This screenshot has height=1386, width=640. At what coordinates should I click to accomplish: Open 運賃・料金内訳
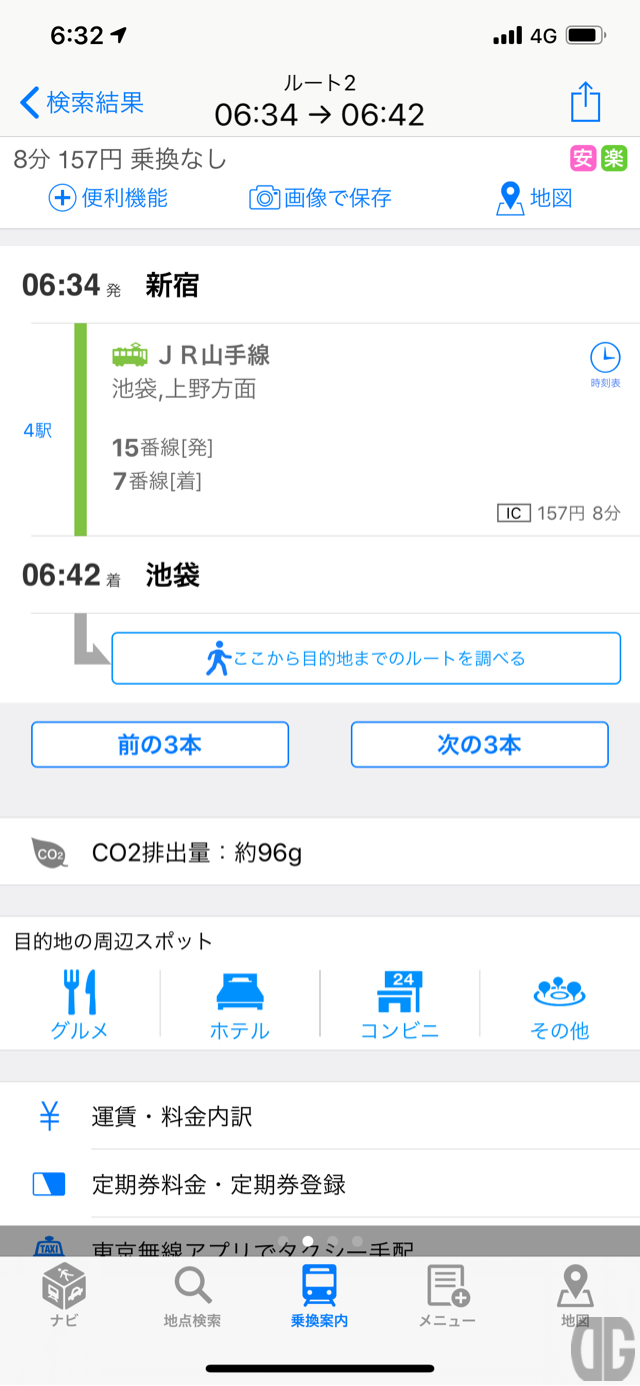click(x=320, y=1116)
